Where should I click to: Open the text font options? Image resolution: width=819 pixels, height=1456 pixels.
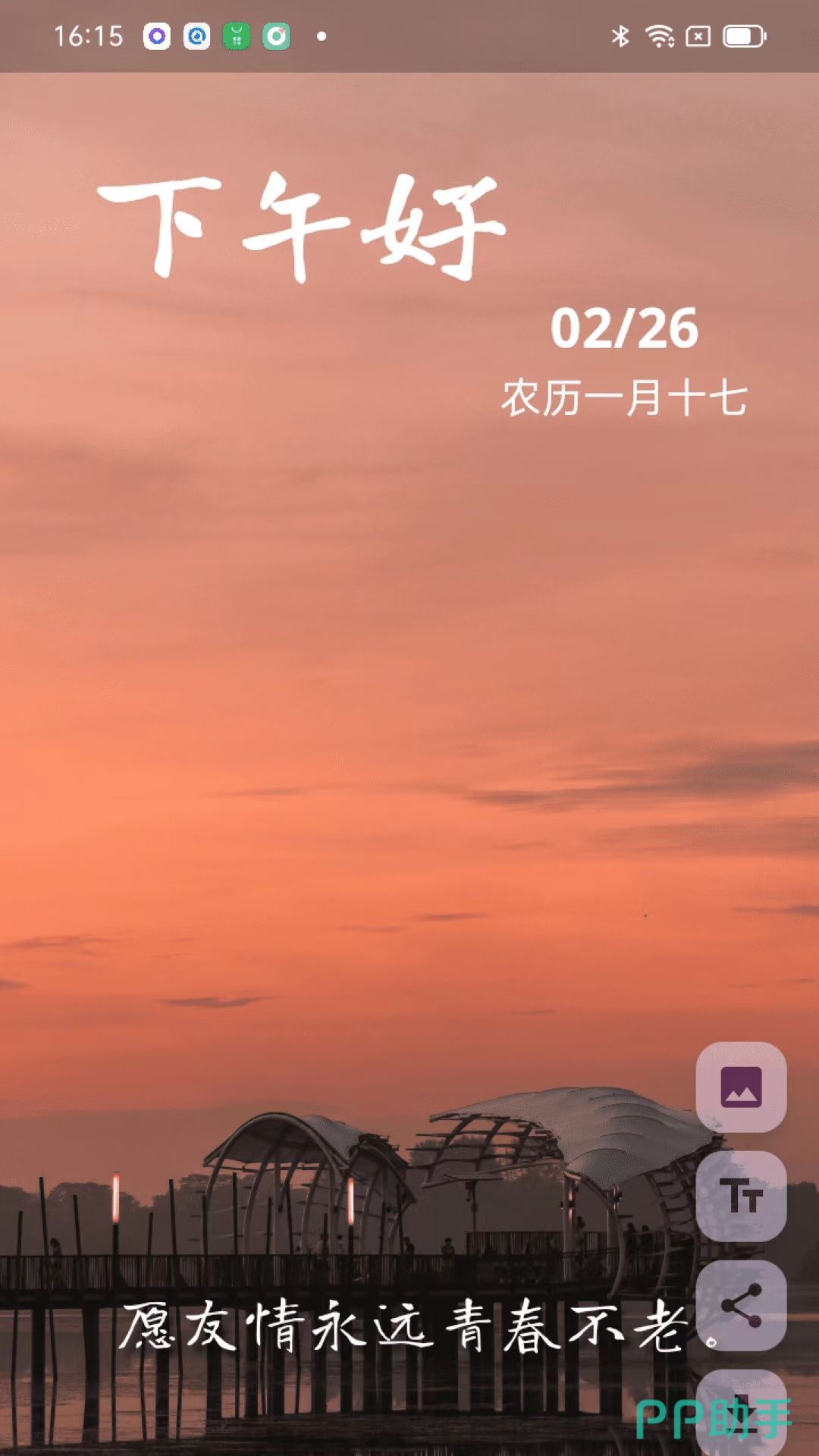(x=741, y=1196)
